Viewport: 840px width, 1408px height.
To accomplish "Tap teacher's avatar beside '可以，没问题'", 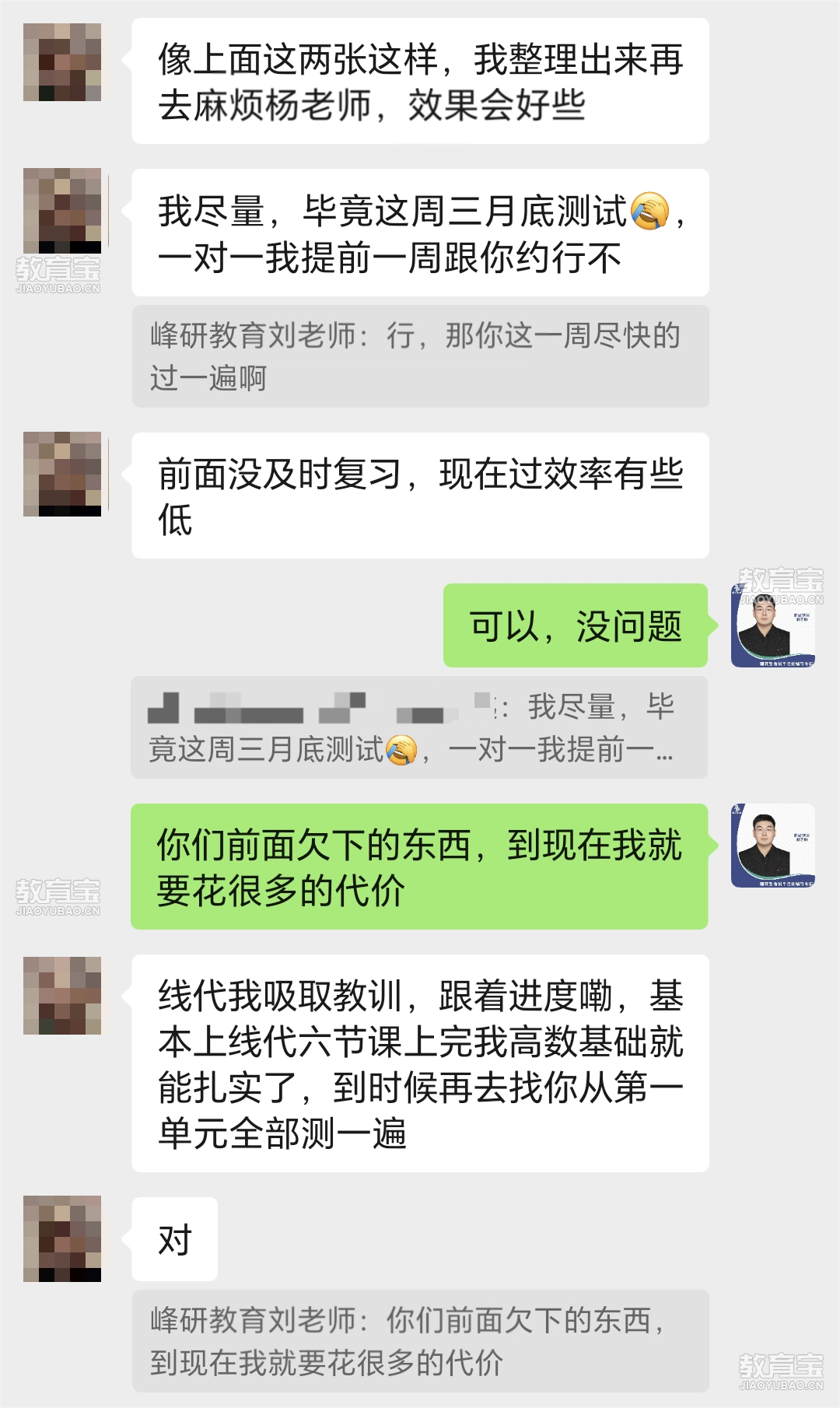I will (772, 626).
